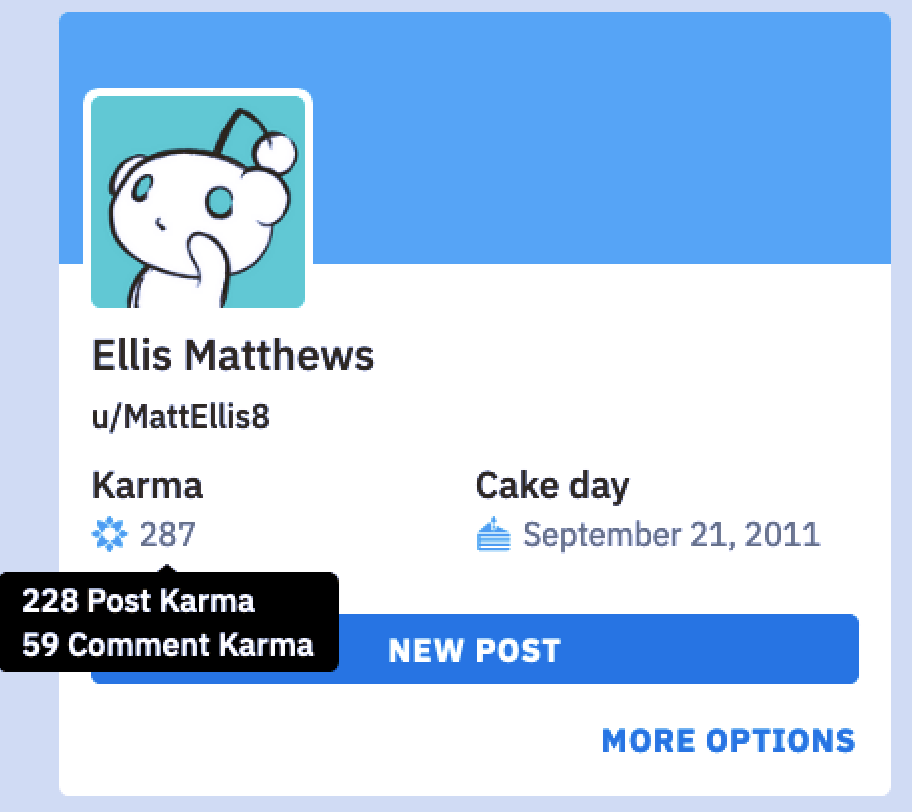Viewport: 912px width, 812px height.
Task: Tap the 287 karma count
Action: pos(167,535)
